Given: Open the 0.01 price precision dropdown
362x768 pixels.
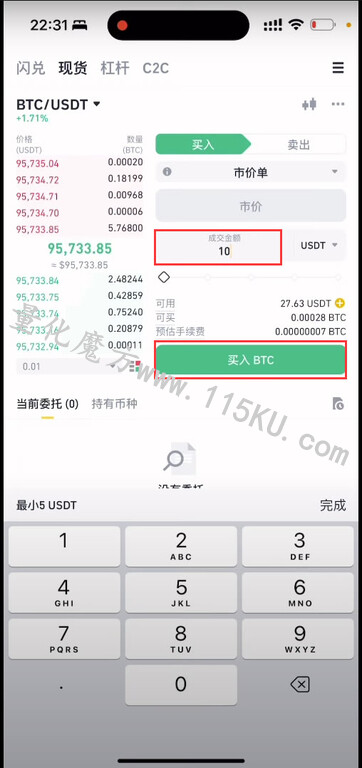Looking at the screenshot, I should coord(71,367).
